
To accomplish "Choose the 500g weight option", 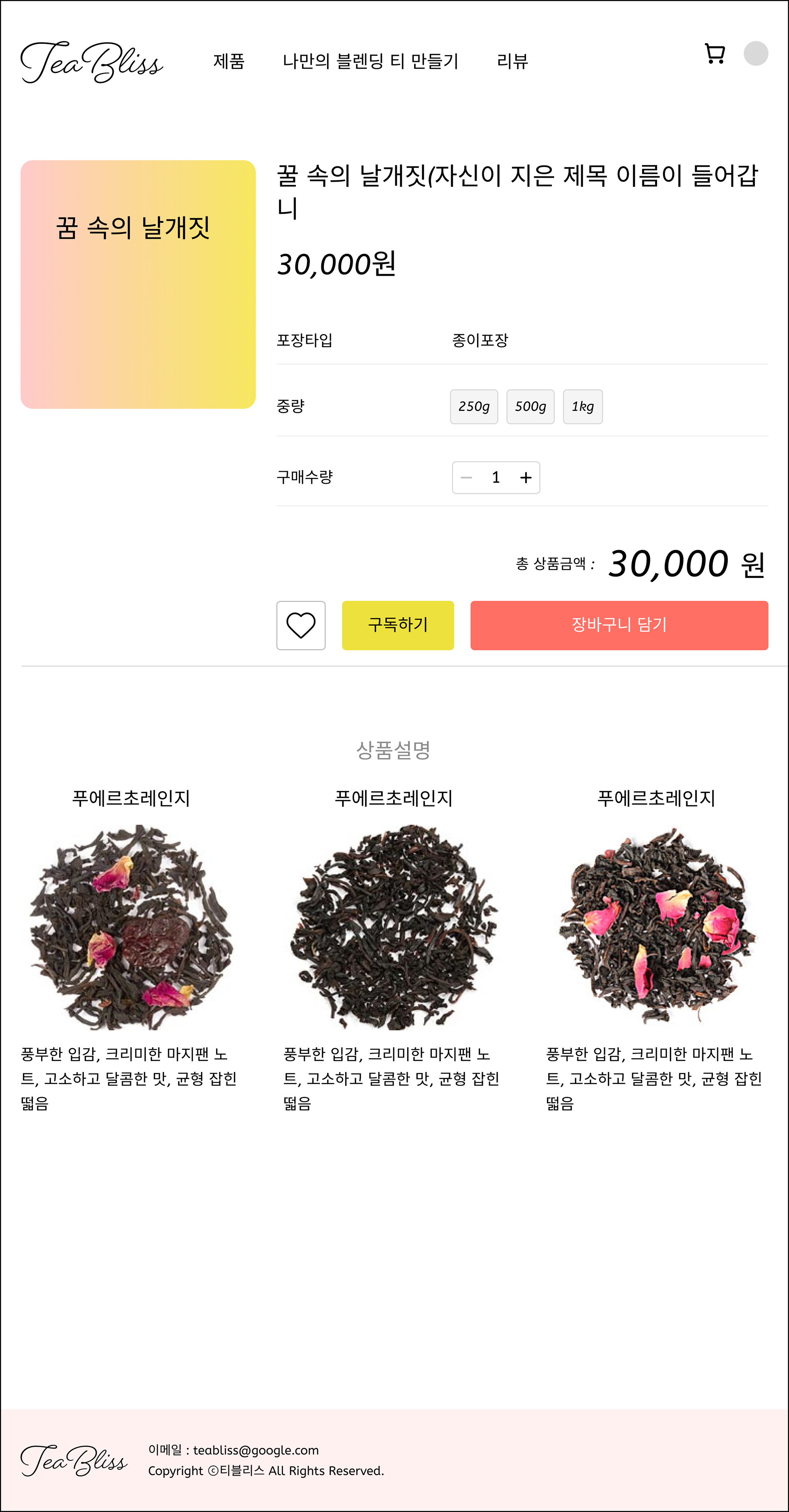I will (530, 406).
